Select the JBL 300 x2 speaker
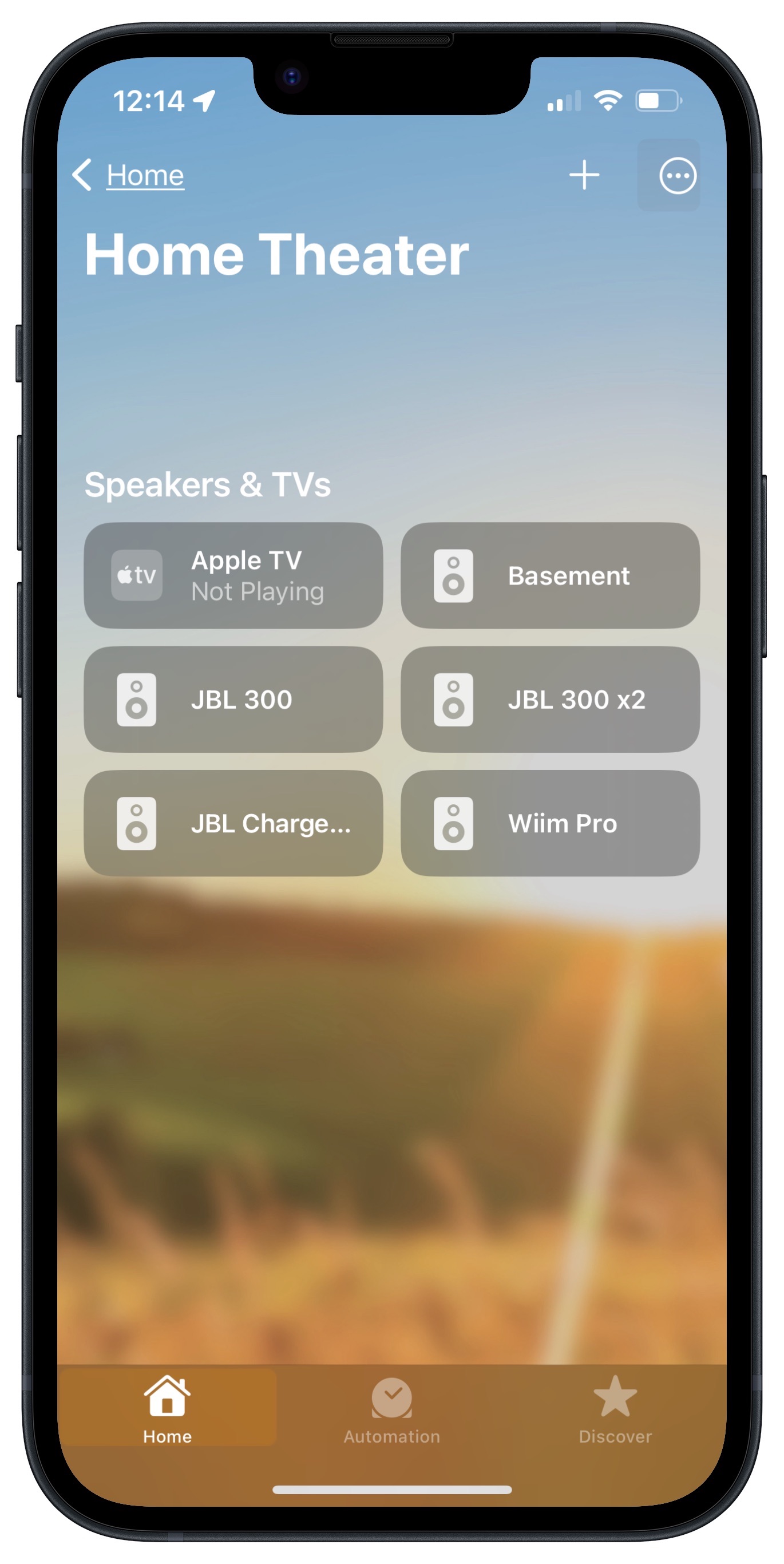Screen dimensions: 784x1564 (x=550, y=699)
